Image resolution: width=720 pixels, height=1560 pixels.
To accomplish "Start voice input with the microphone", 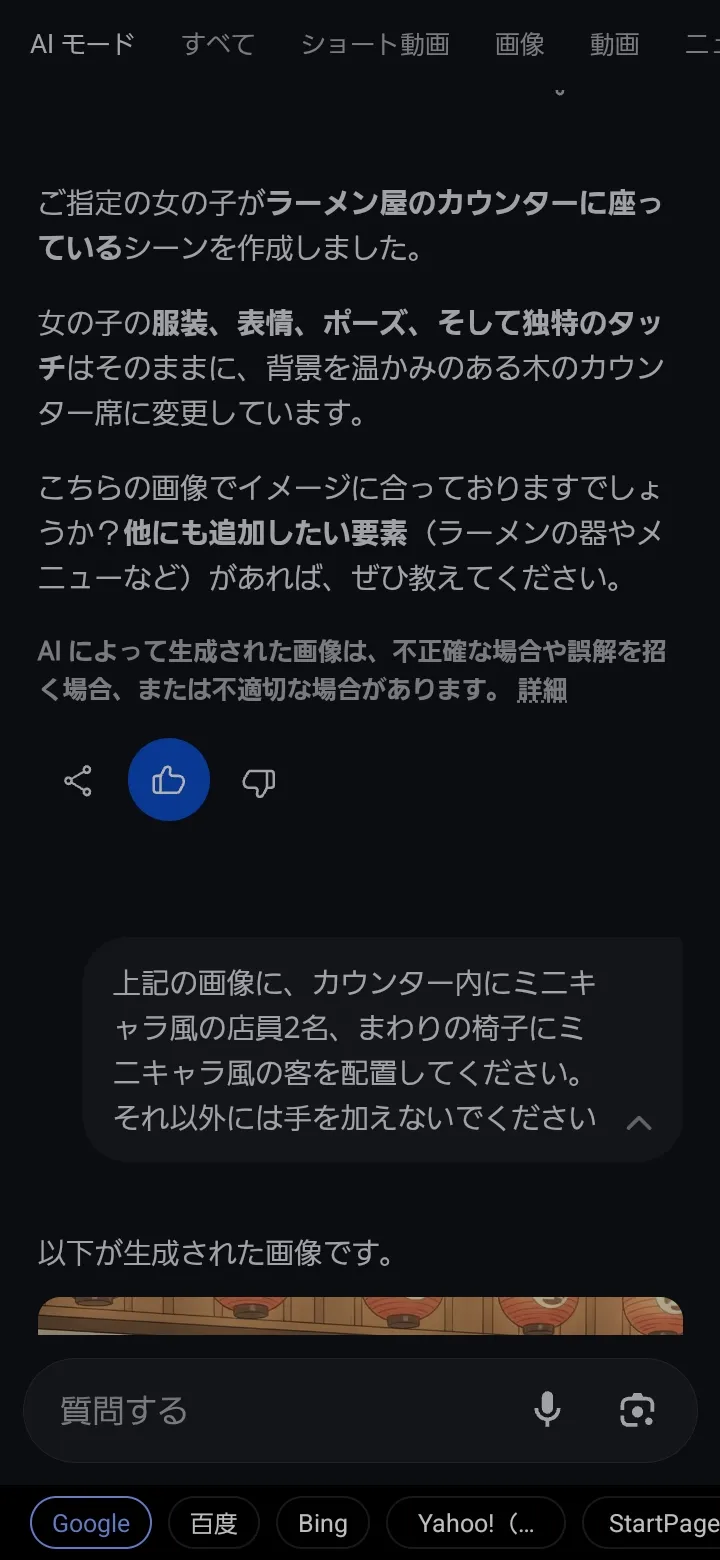I will pos(547,1410).
